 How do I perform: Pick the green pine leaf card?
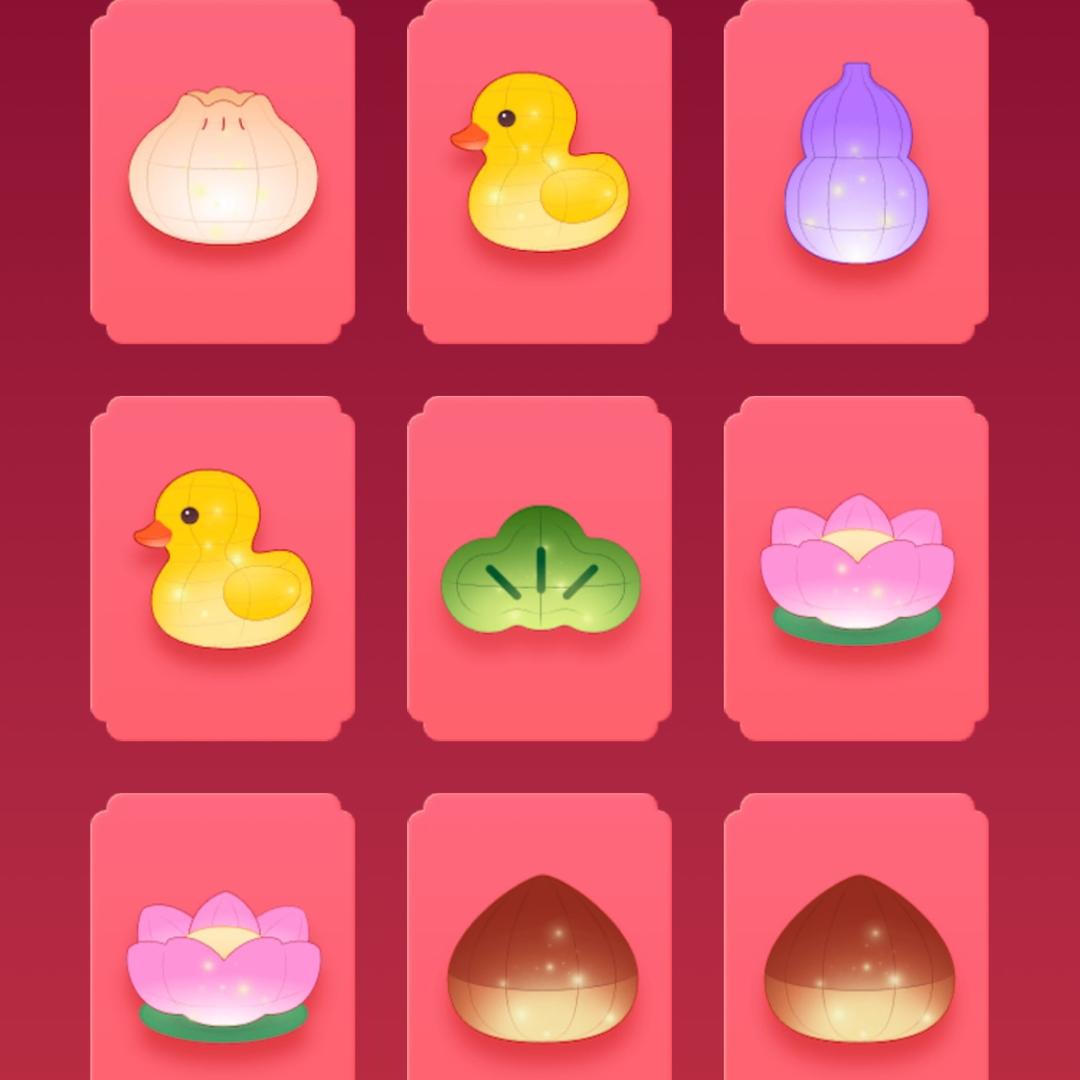pos(540,570)
